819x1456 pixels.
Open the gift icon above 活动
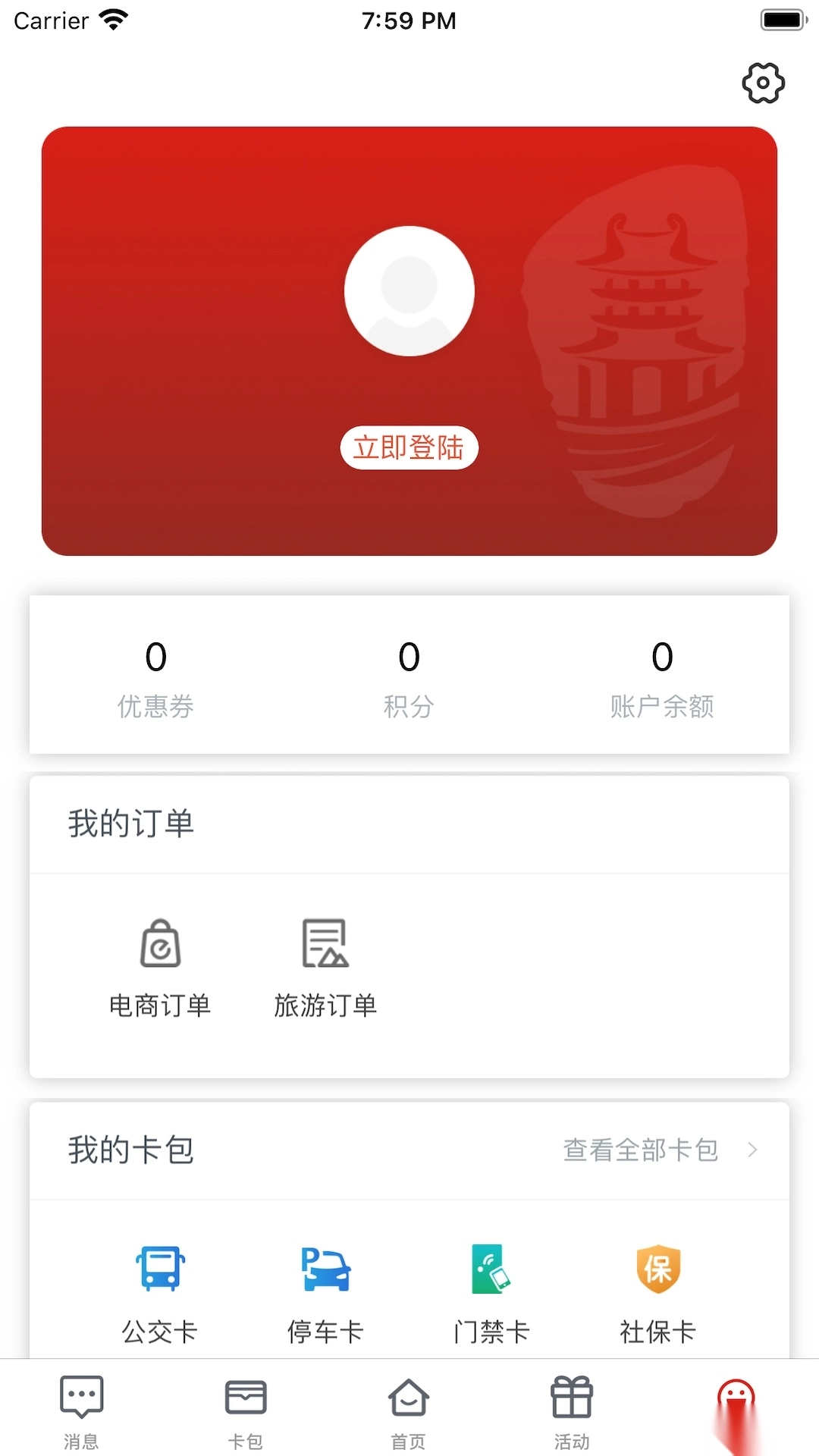(571, 1398)
